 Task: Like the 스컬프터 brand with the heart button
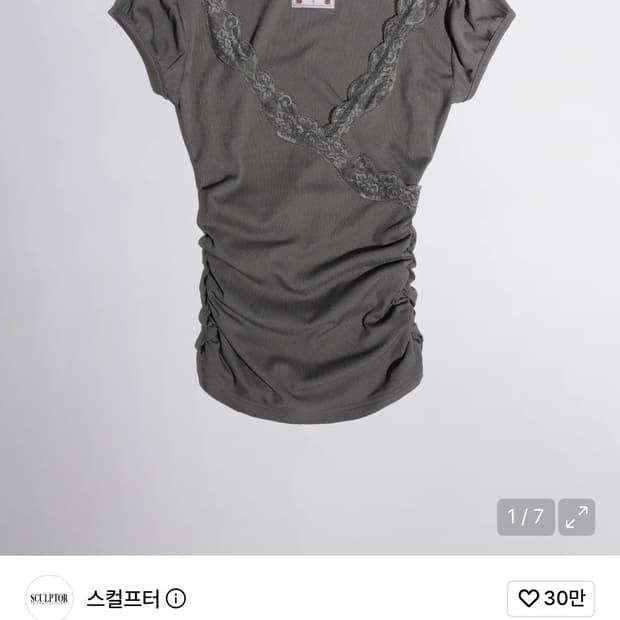pyautogui.click(x=551, y=598)
